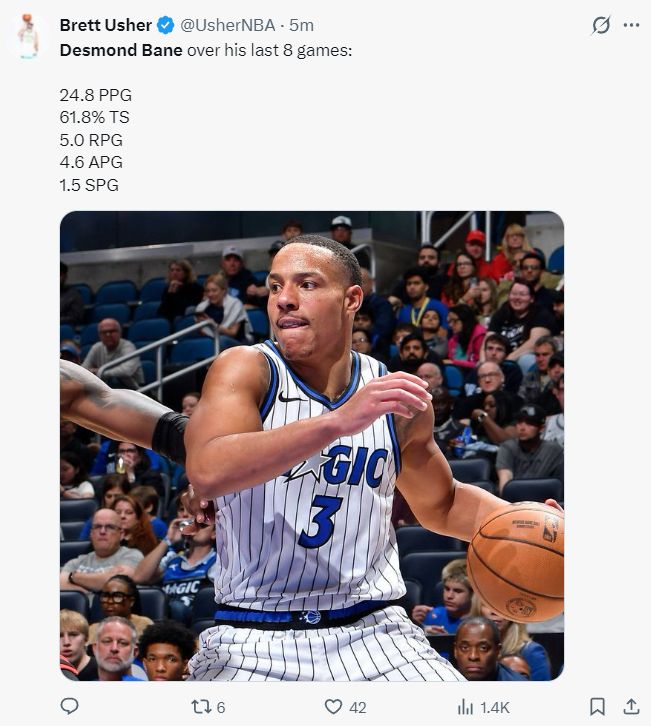Reply to Brett Usher's post
Screen dimensions: 651x726
(69, 706)
